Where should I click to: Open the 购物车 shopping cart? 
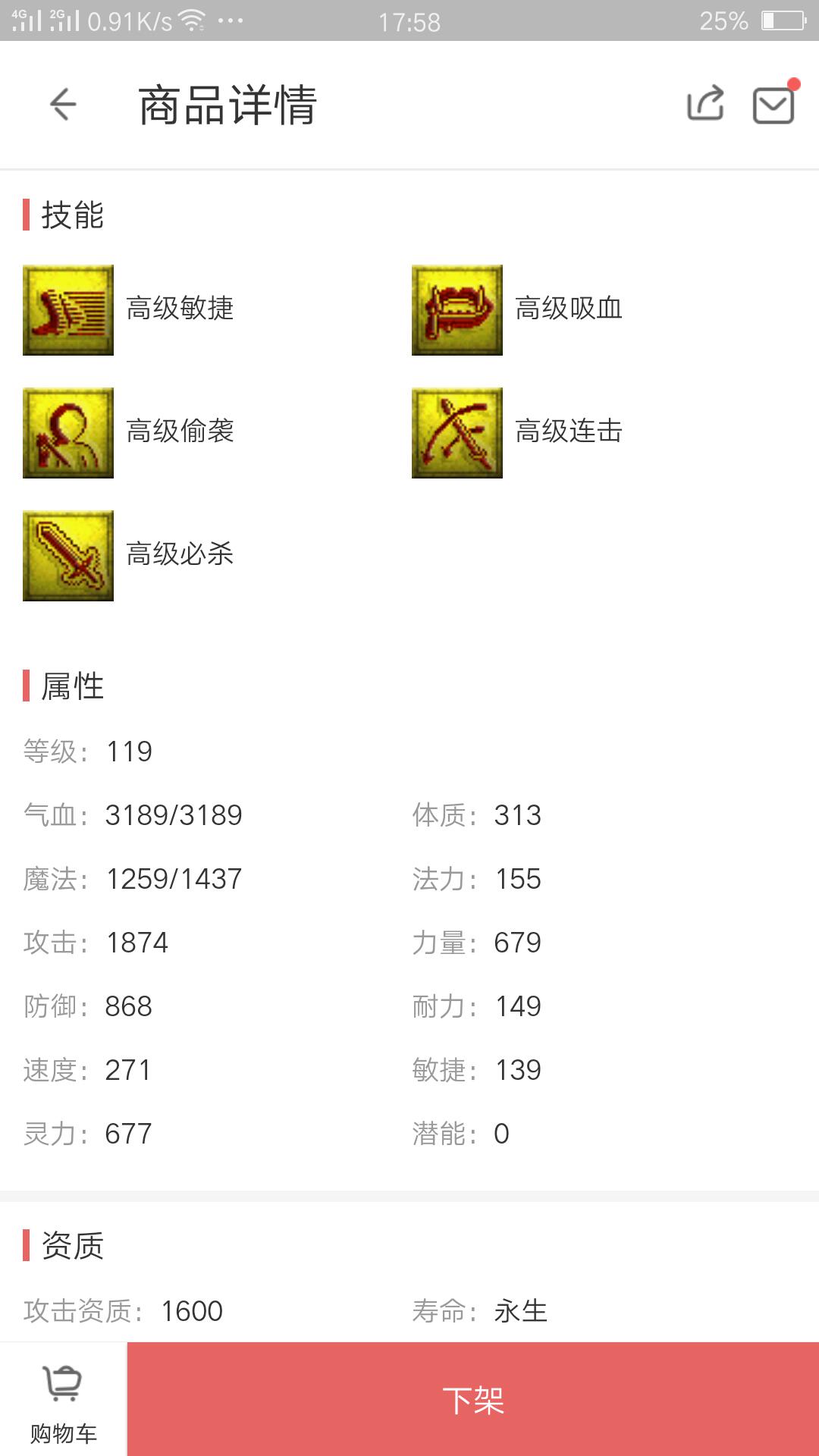[x=63, y=1400]
